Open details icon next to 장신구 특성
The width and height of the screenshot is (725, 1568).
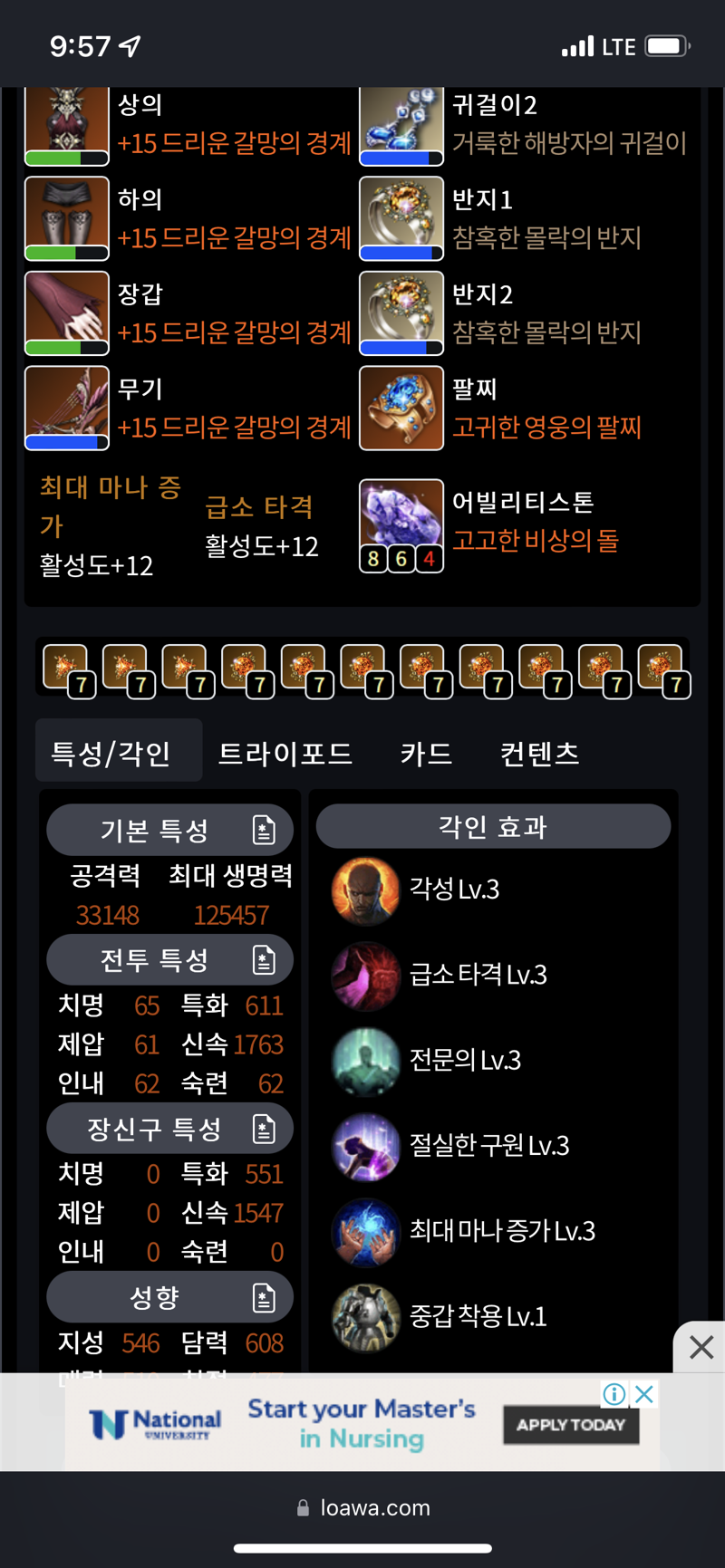[x=264, y=1129]
